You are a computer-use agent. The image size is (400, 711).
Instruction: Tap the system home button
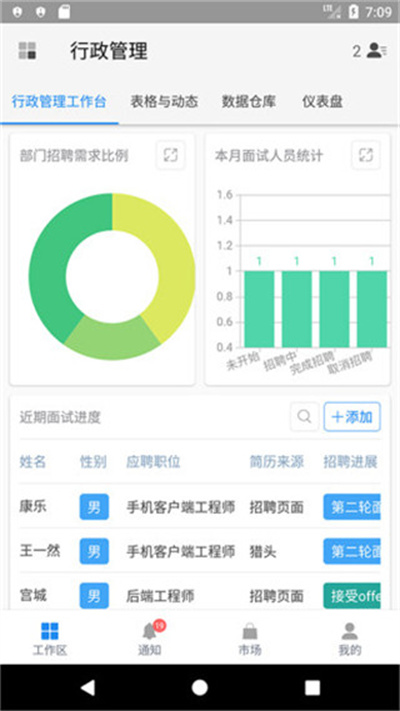(200, 687)
